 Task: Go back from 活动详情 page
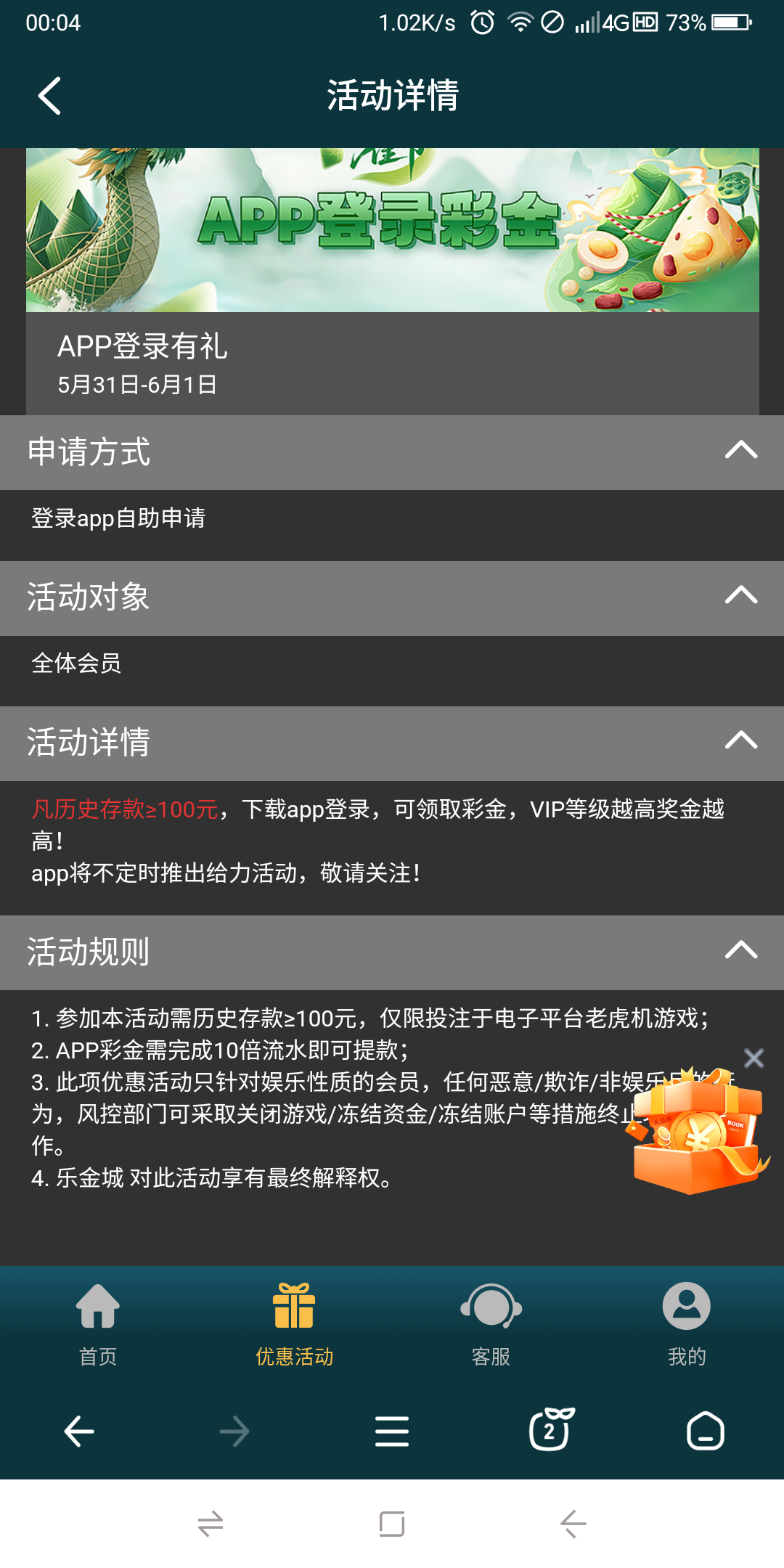[49, 96]
